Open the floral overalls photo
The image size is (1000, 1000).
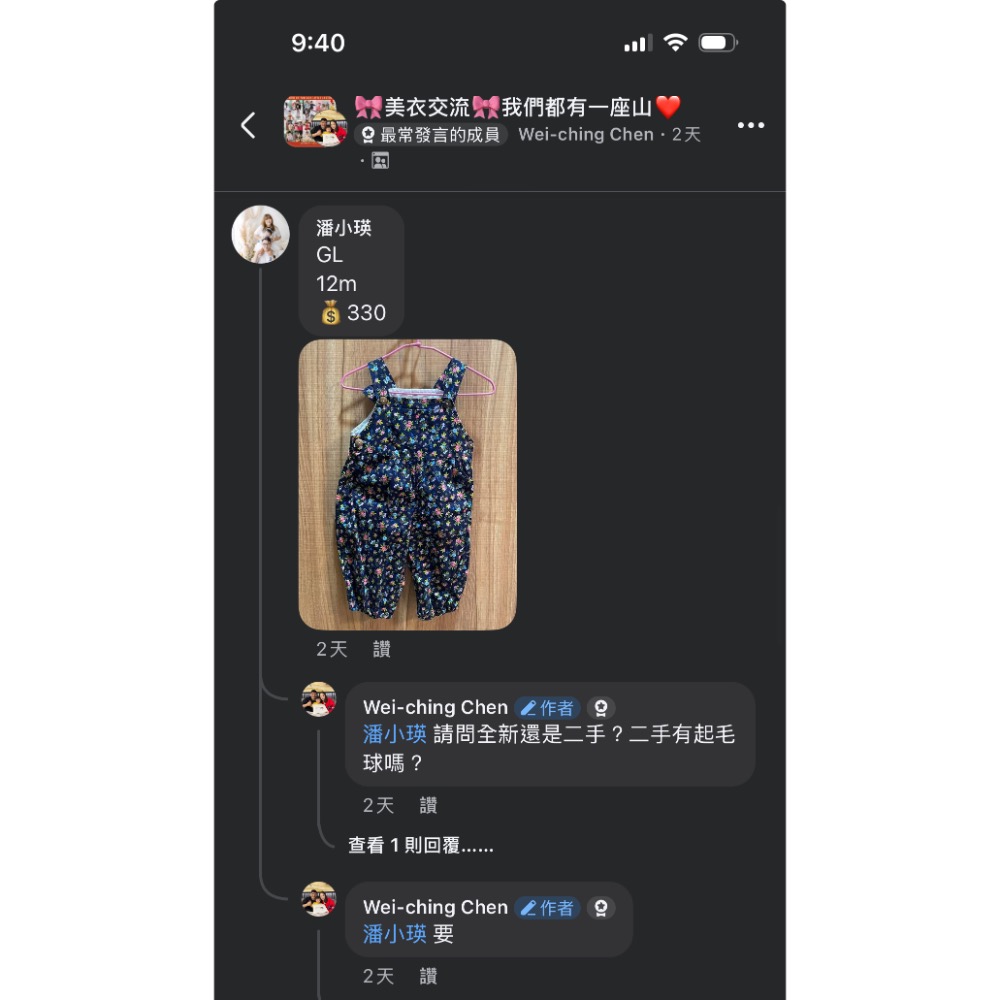(408, 485)
